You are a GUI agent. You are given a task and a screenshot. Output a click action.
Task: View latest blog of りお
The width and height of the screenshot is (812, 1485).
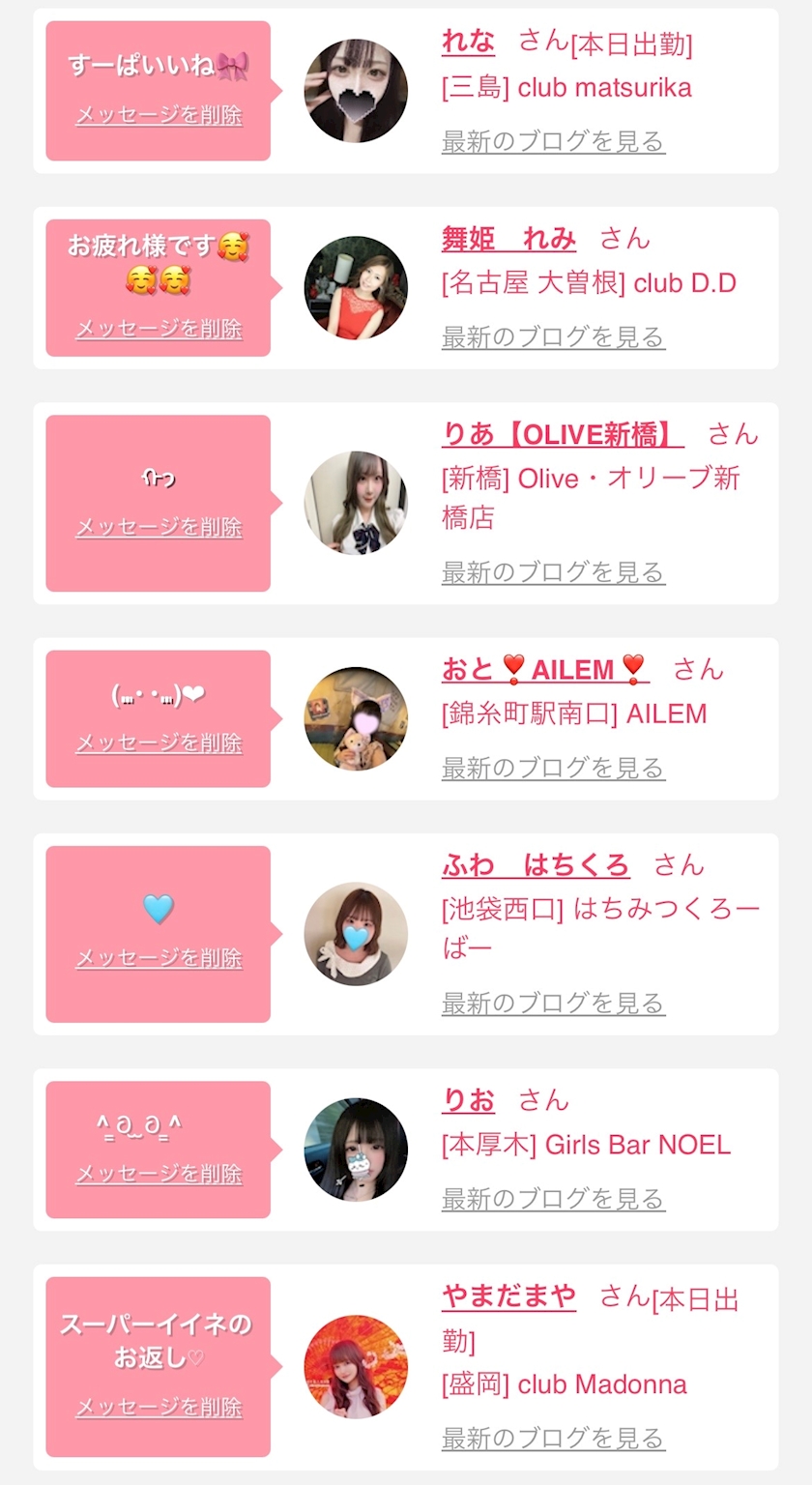pos(553,1199)
